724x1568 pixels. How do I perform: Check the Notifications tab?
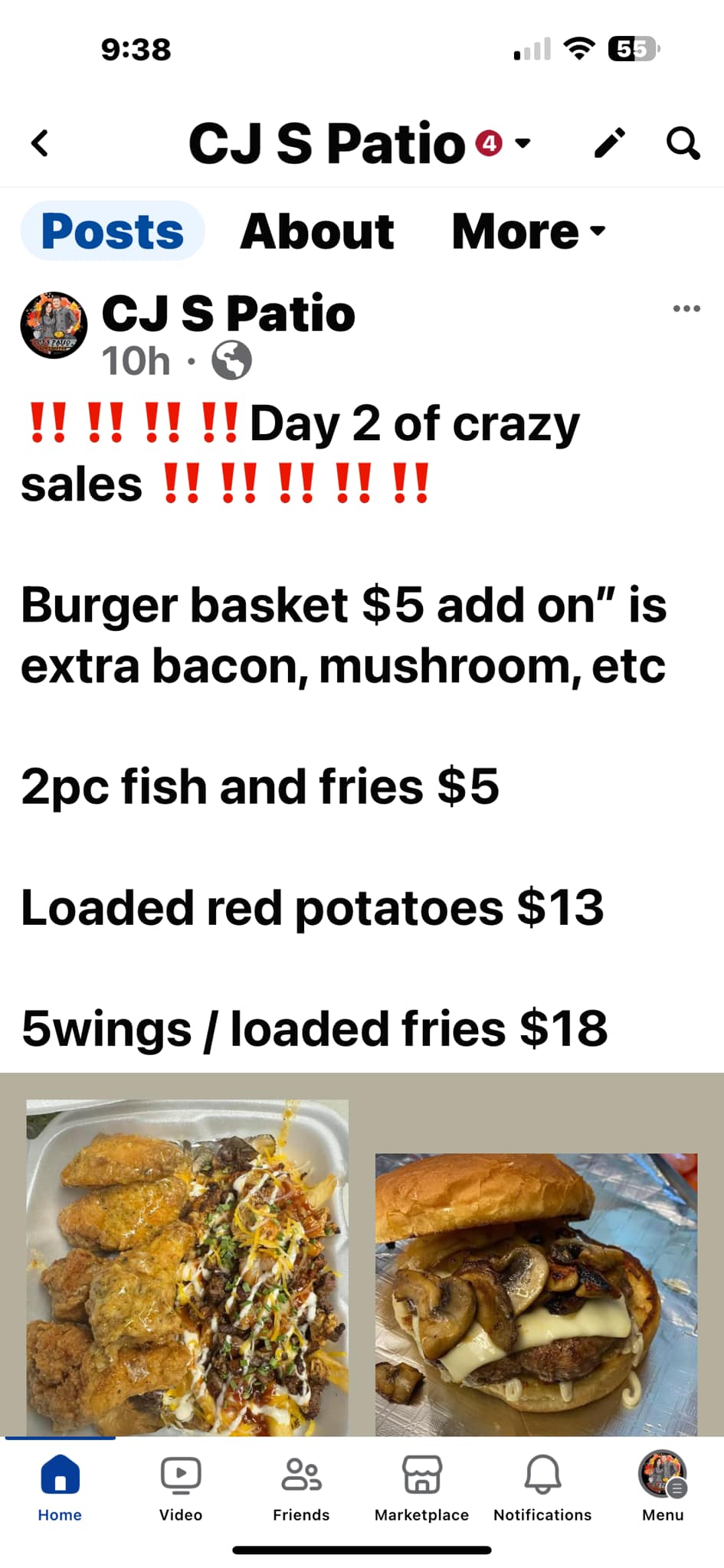[x=542, y=1488]
